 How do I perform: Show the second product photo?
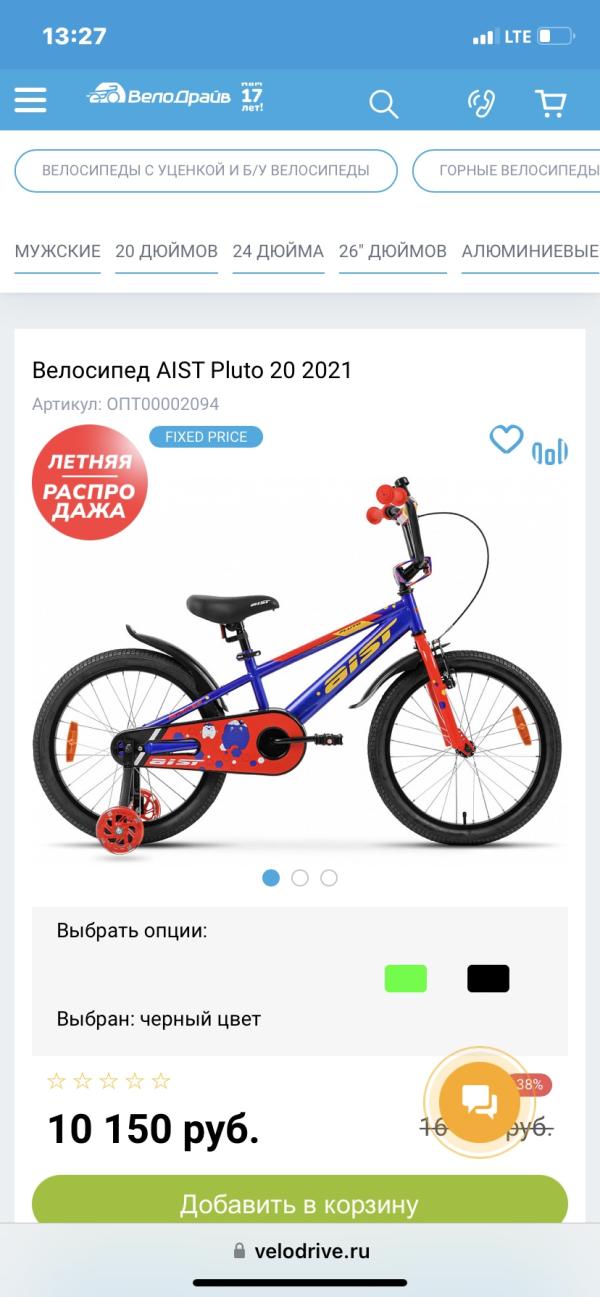pyautogui.click(x=300, y=878)
